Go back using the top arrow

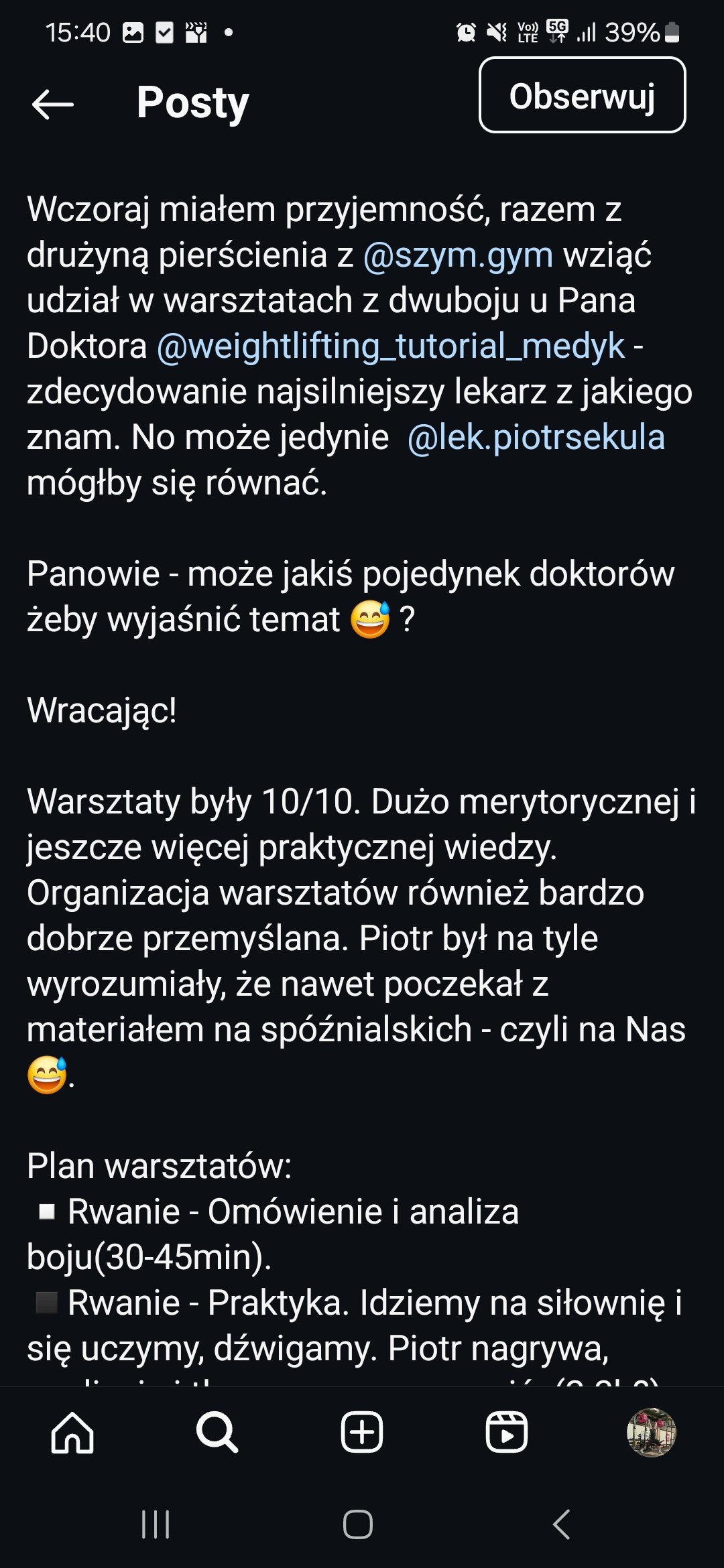click(x=52, y=105)
